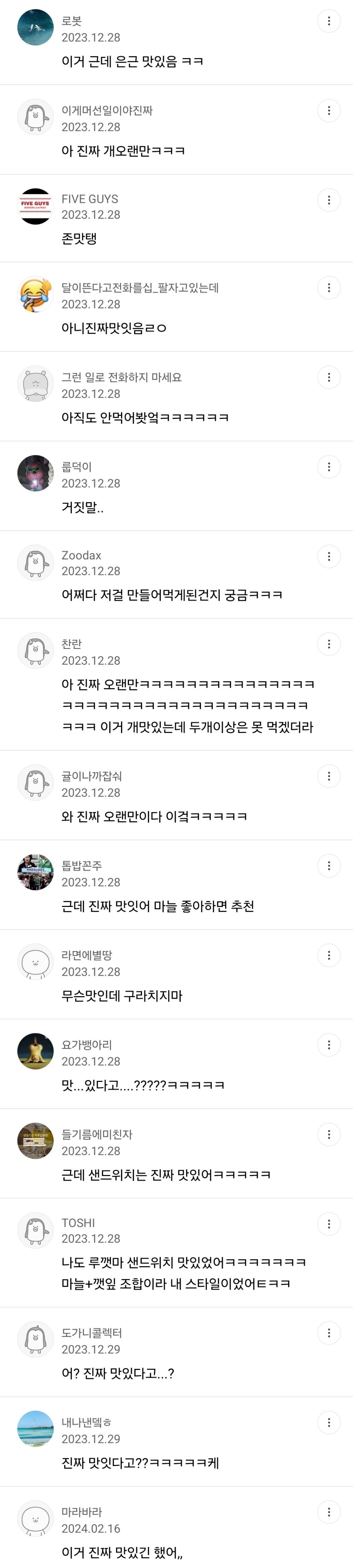Open 내나낸뎈ㅎ's beach profile avatar
Viewport: 353px width, 1568px height.
36,1428
